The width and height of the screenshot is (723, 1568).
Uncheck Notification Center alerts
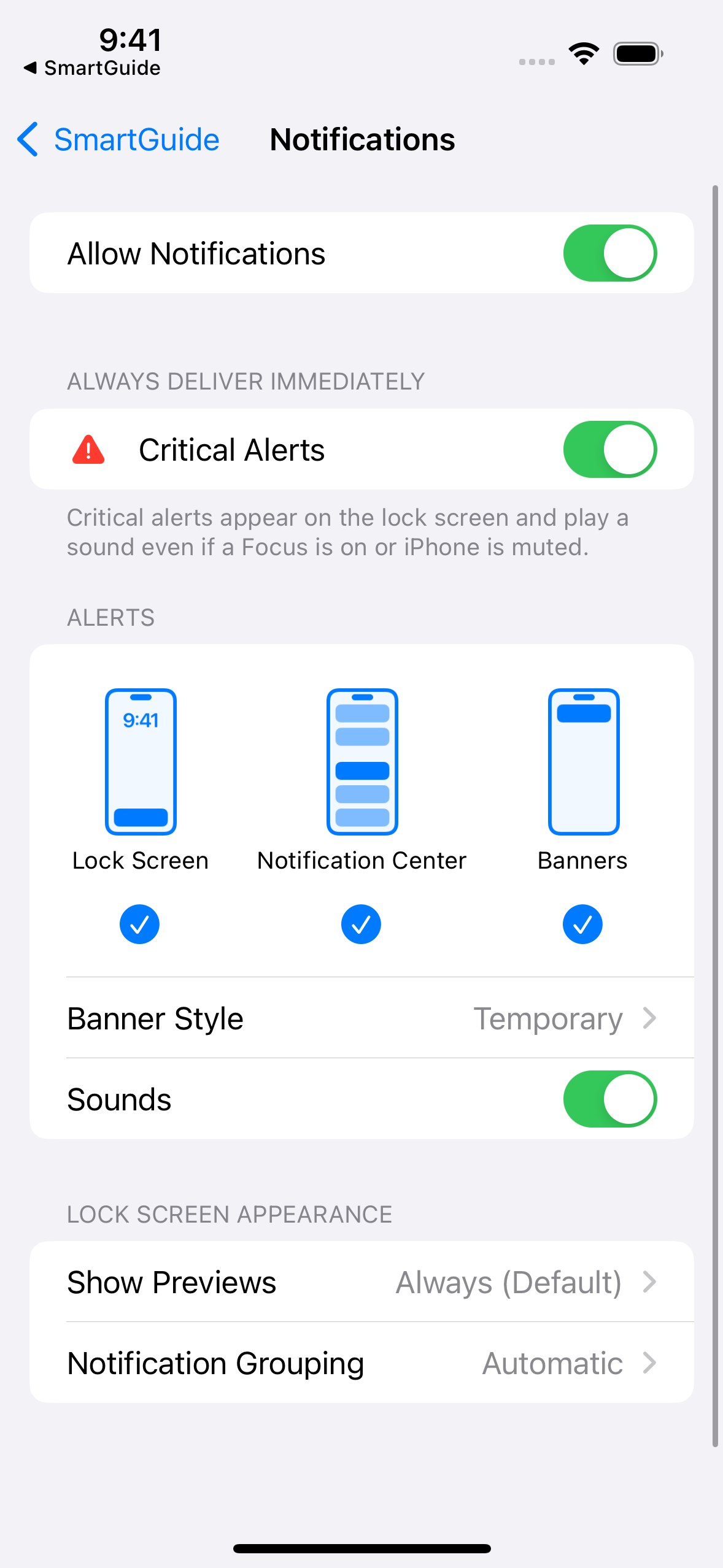point(361,924)
